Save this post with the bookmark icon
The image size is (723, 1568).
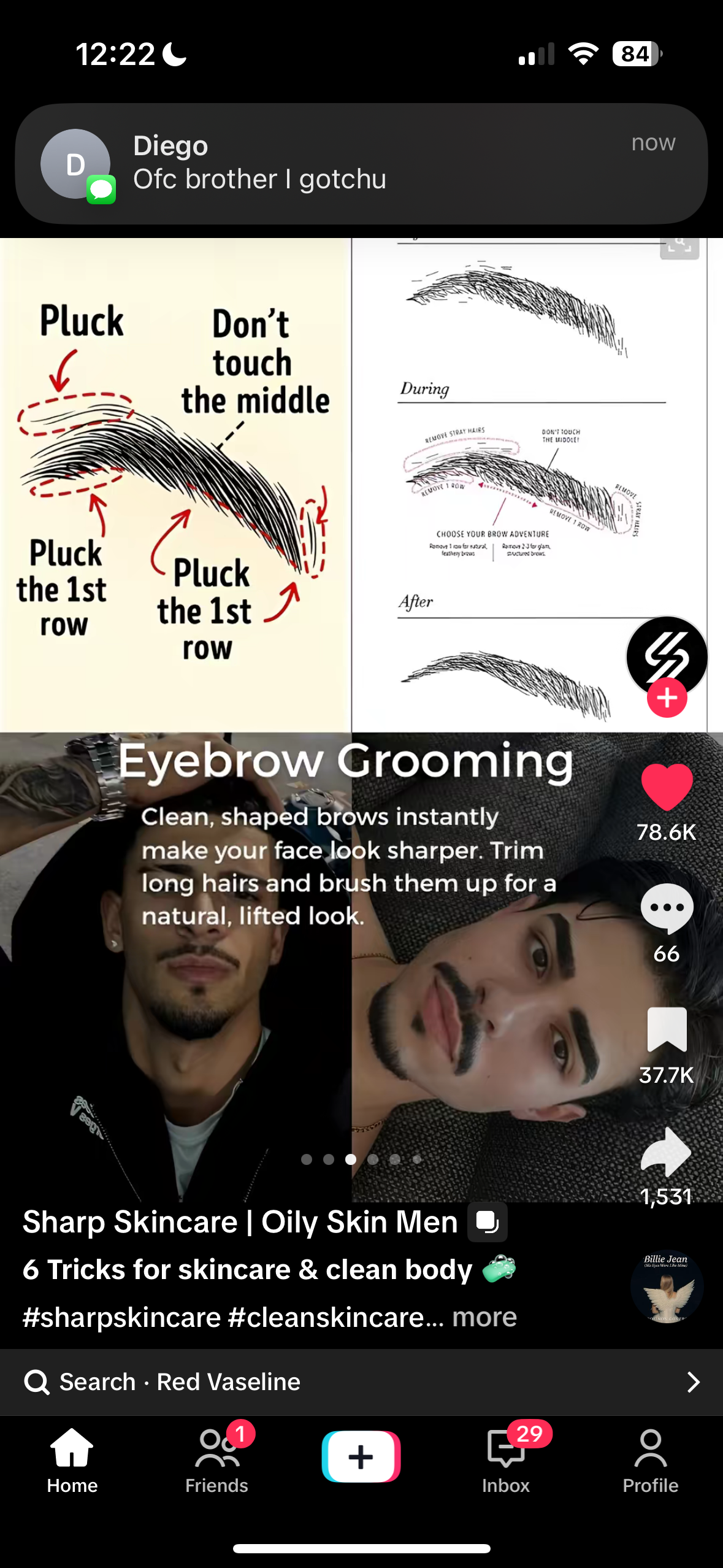[667, 1029]
